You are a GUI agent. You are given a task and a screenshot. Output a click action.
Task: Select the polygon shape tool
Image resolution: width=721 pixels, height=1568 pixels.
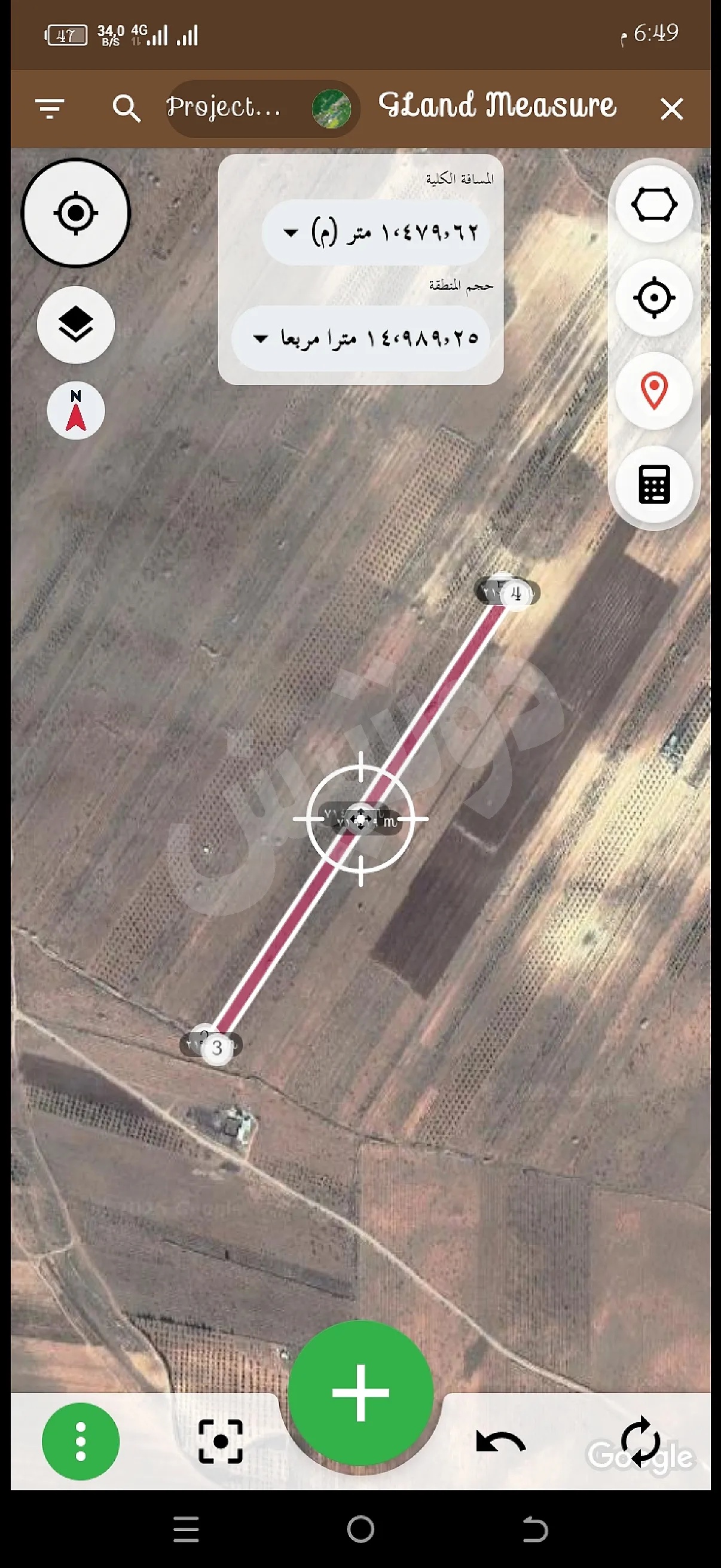654,205
